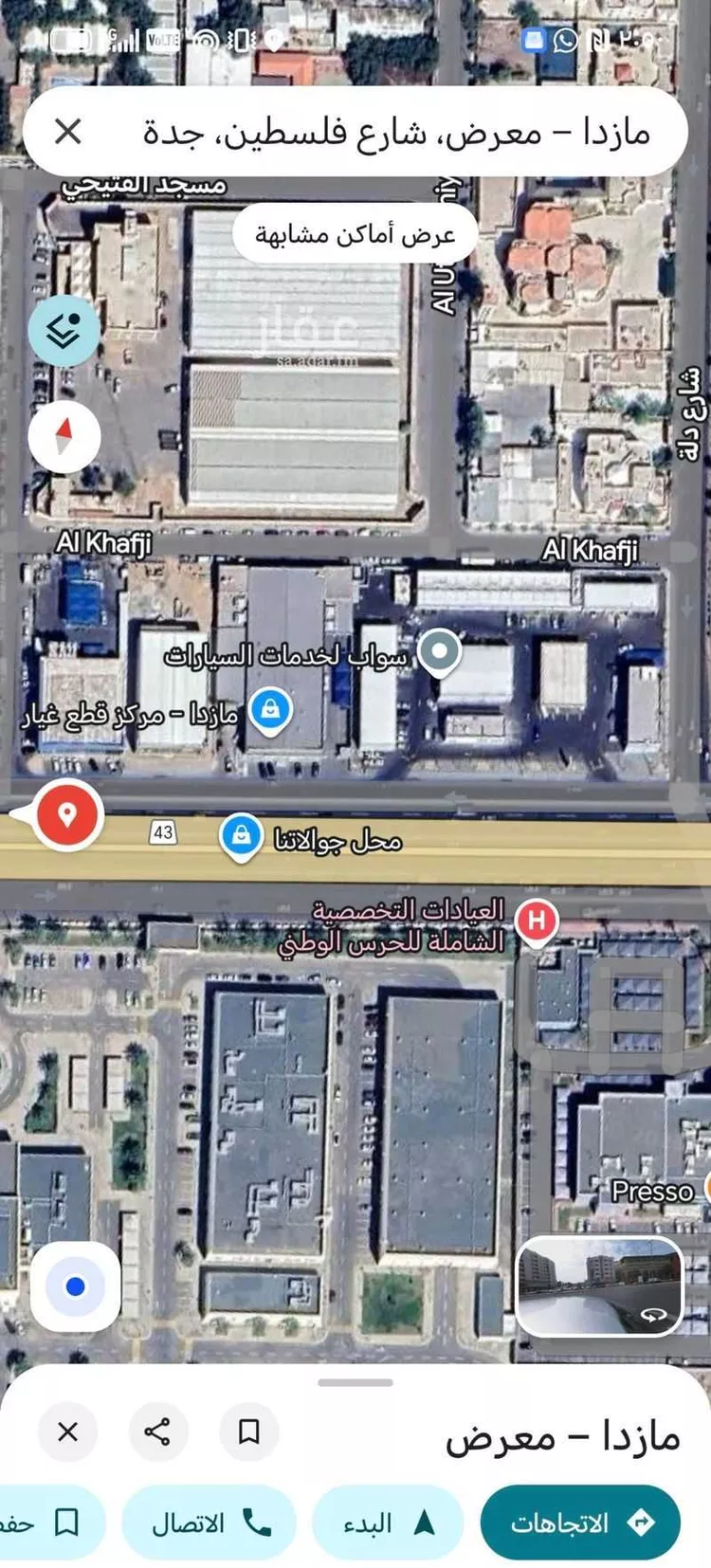Select the محل جوالاتنا map pin
This screenshot has height=1568, width=711.
click(242, 837)
